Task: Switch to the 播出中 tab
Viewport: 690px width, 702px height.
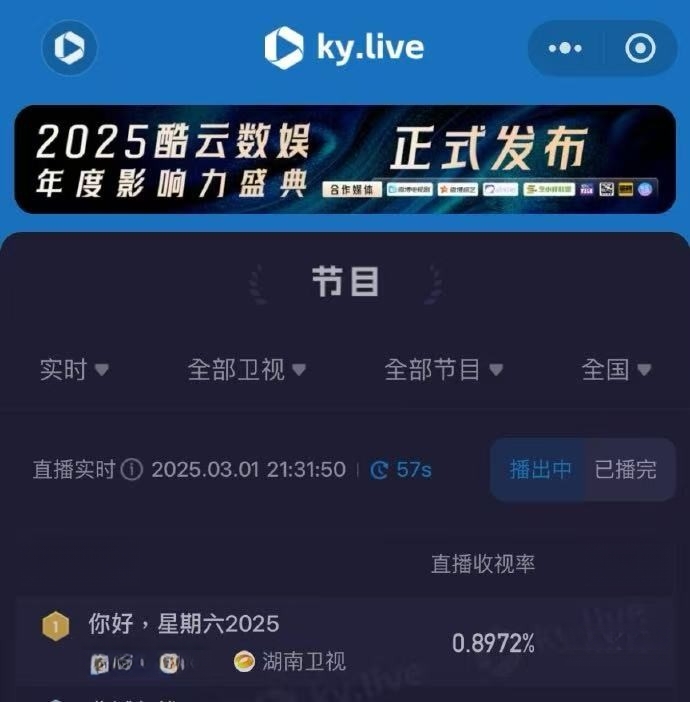Action: 540,470
